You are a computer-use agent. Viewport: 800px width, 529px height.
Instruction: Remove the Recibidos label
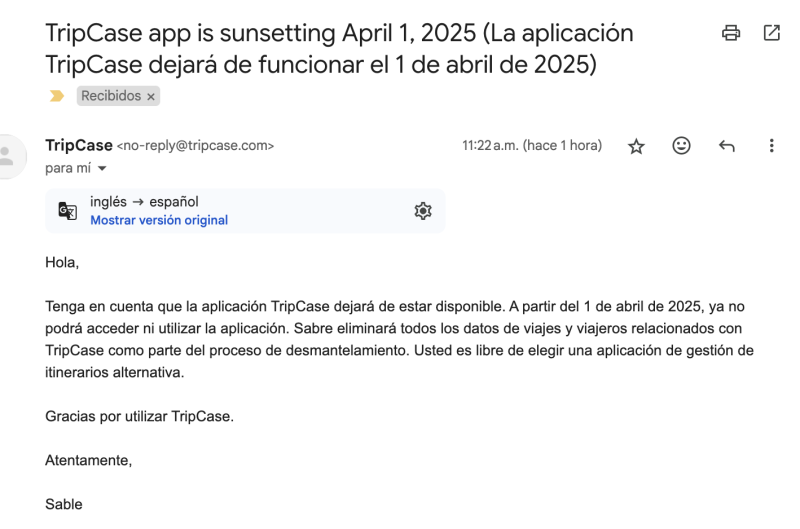click(151, 96)
